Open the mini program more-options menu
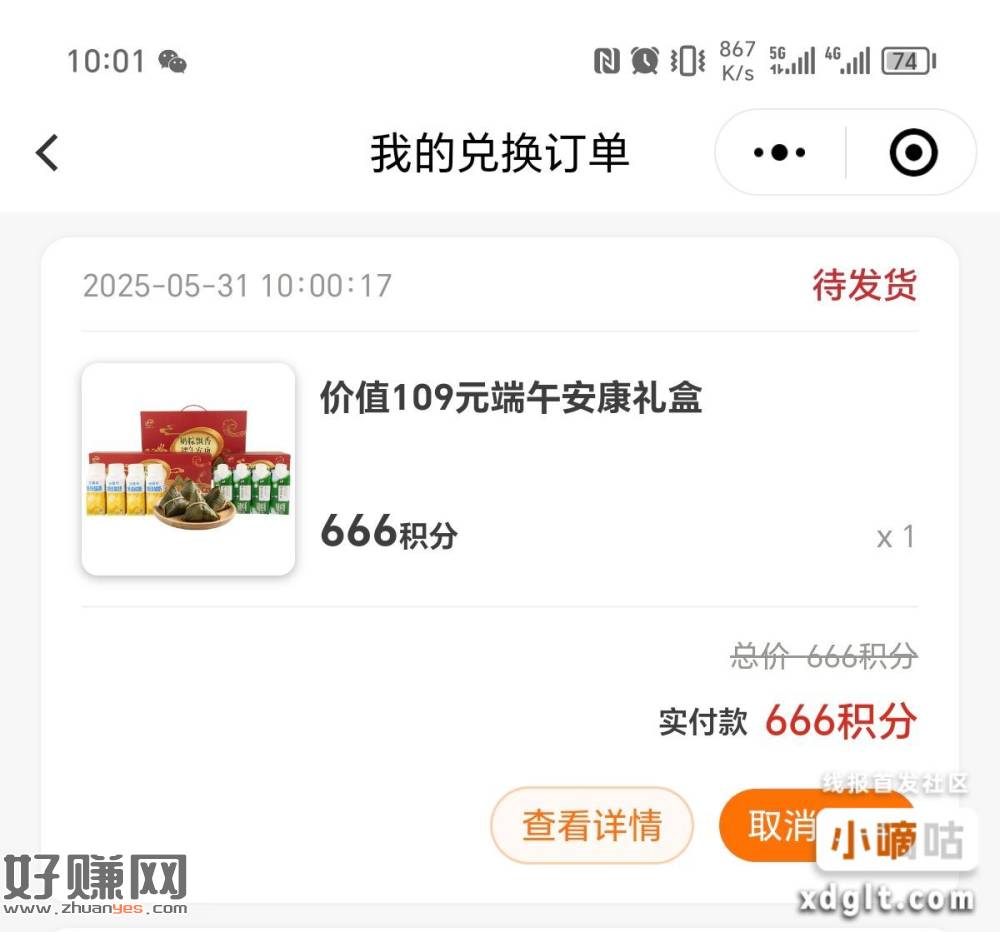The width and height of the screenshot is (1000, 932). 780,153
